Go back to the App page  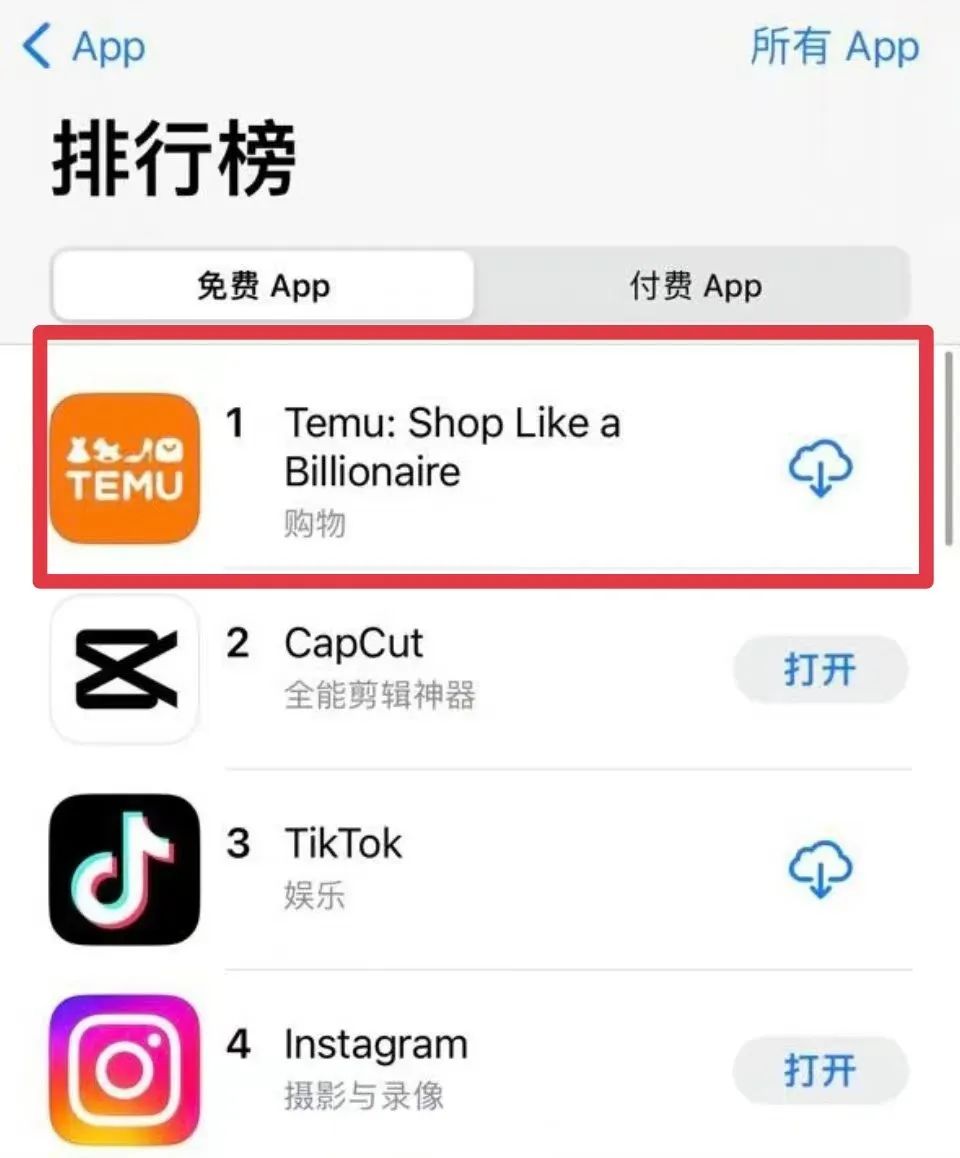point(85,47)
